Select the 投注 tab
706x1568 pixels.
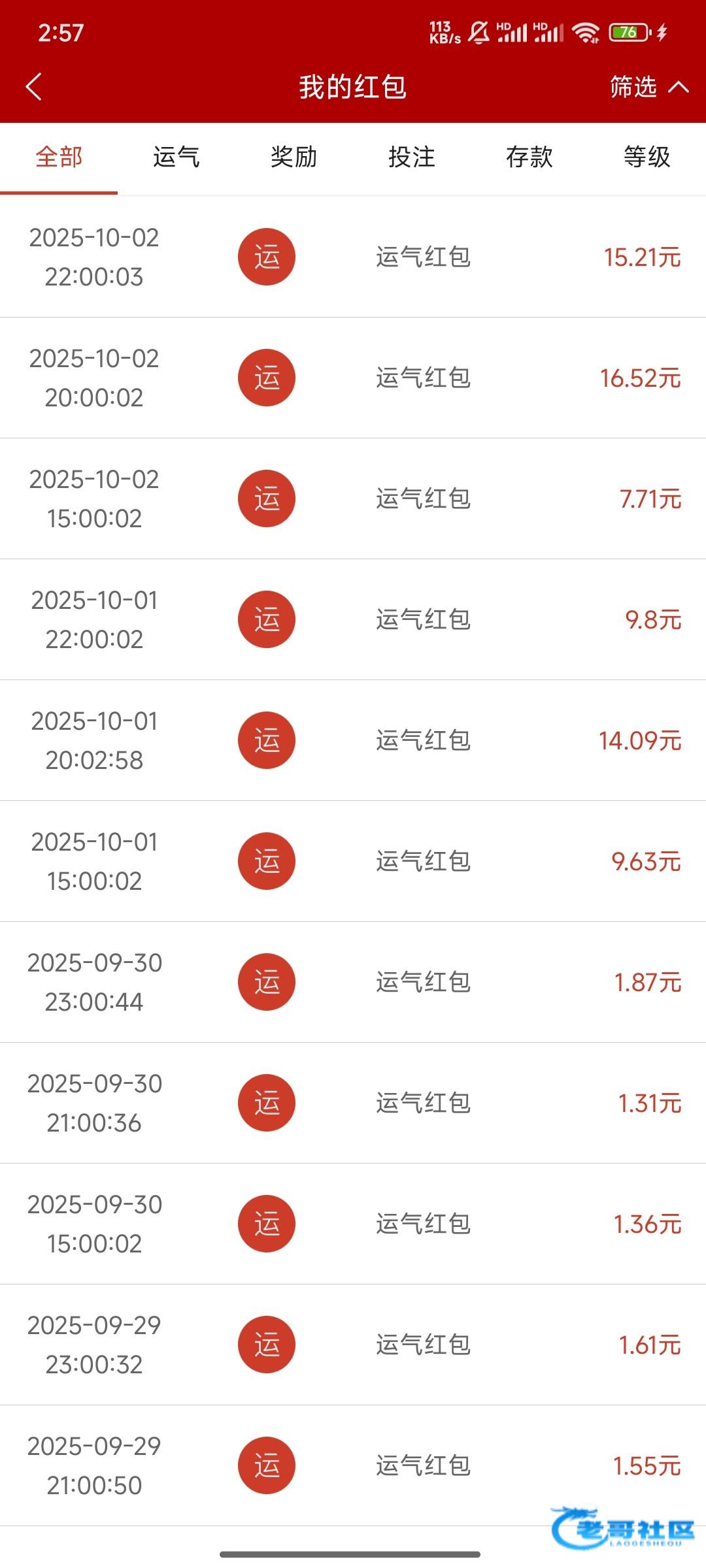(412, 157)
